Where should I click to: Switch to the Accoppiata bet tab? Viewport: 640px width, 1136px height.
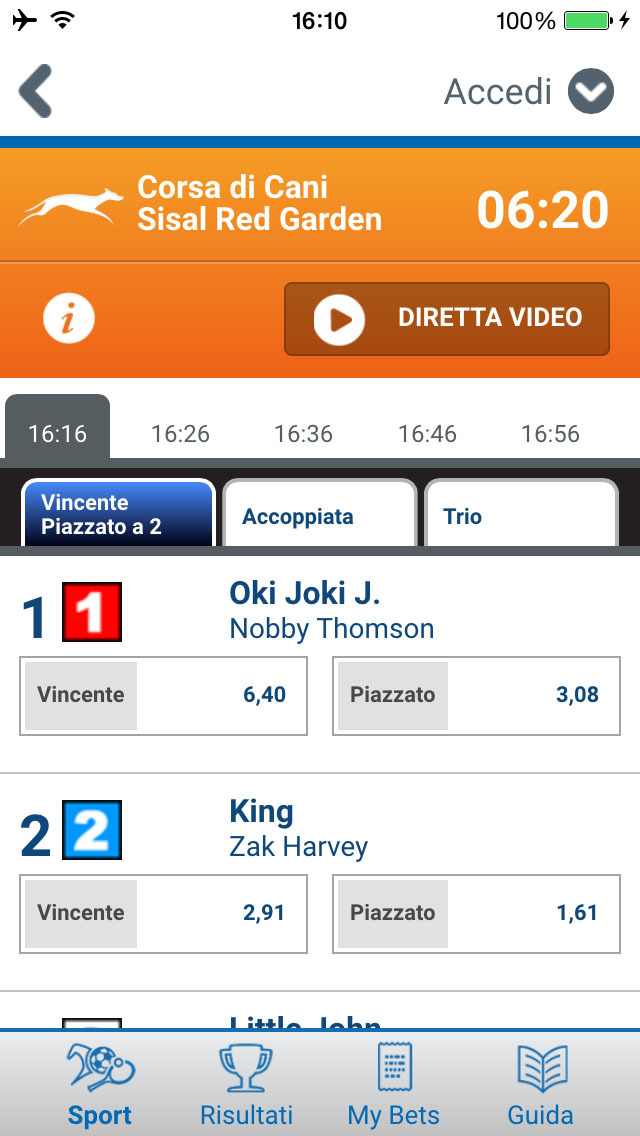tap(320, 512)
